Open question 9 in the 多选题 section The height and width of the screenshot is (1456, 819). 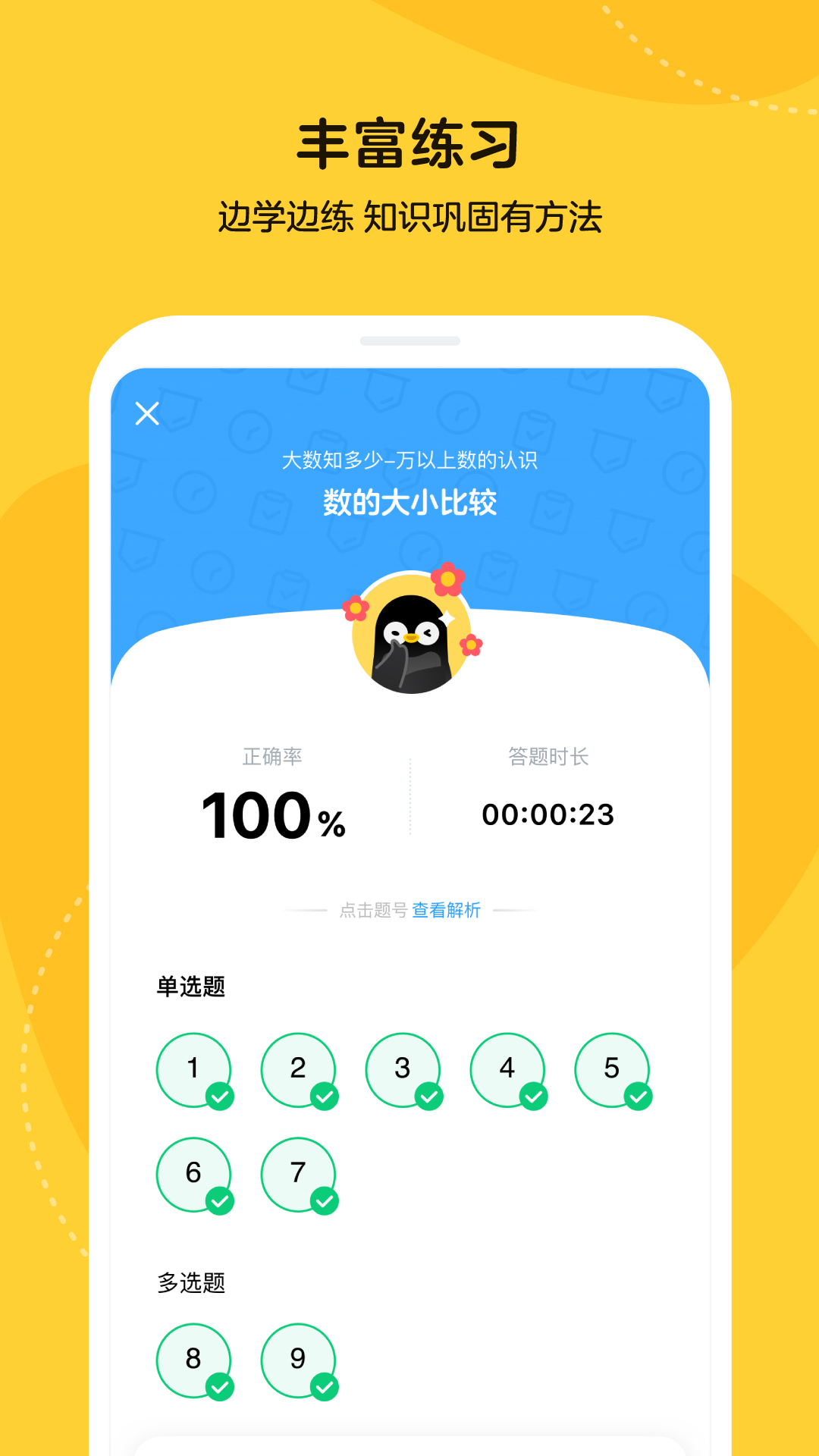pyautogui.click(x=299, y=1361)
